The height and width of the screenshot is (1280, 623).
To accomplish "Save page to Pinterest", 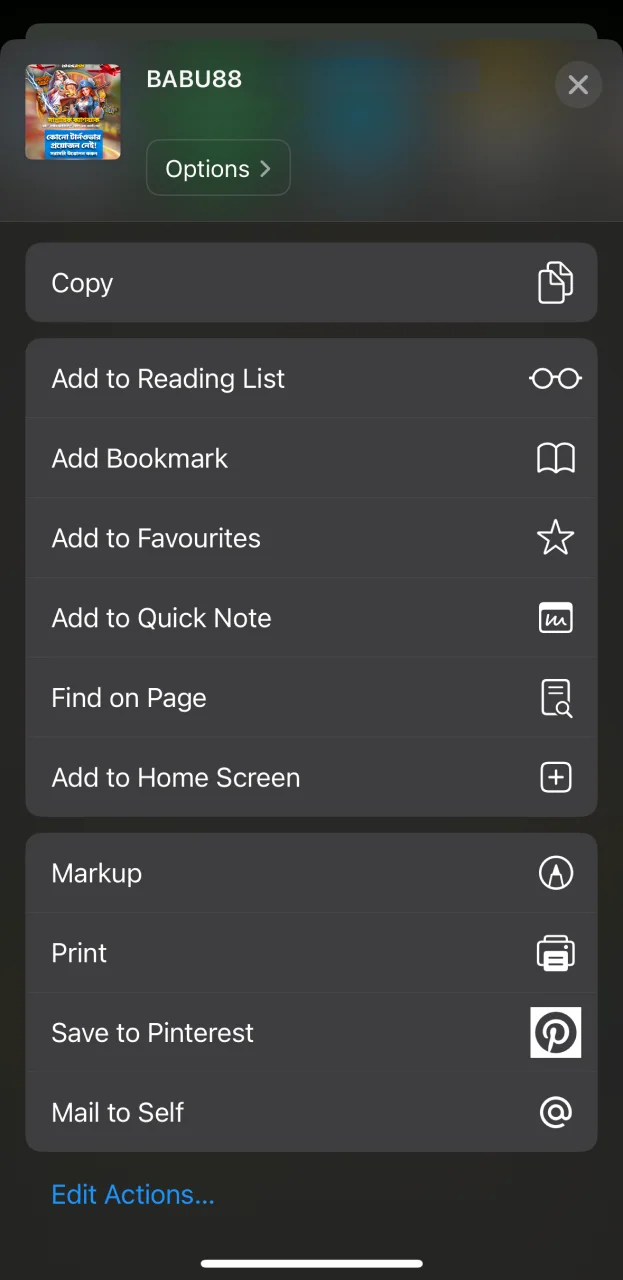I will [311, 1033].
